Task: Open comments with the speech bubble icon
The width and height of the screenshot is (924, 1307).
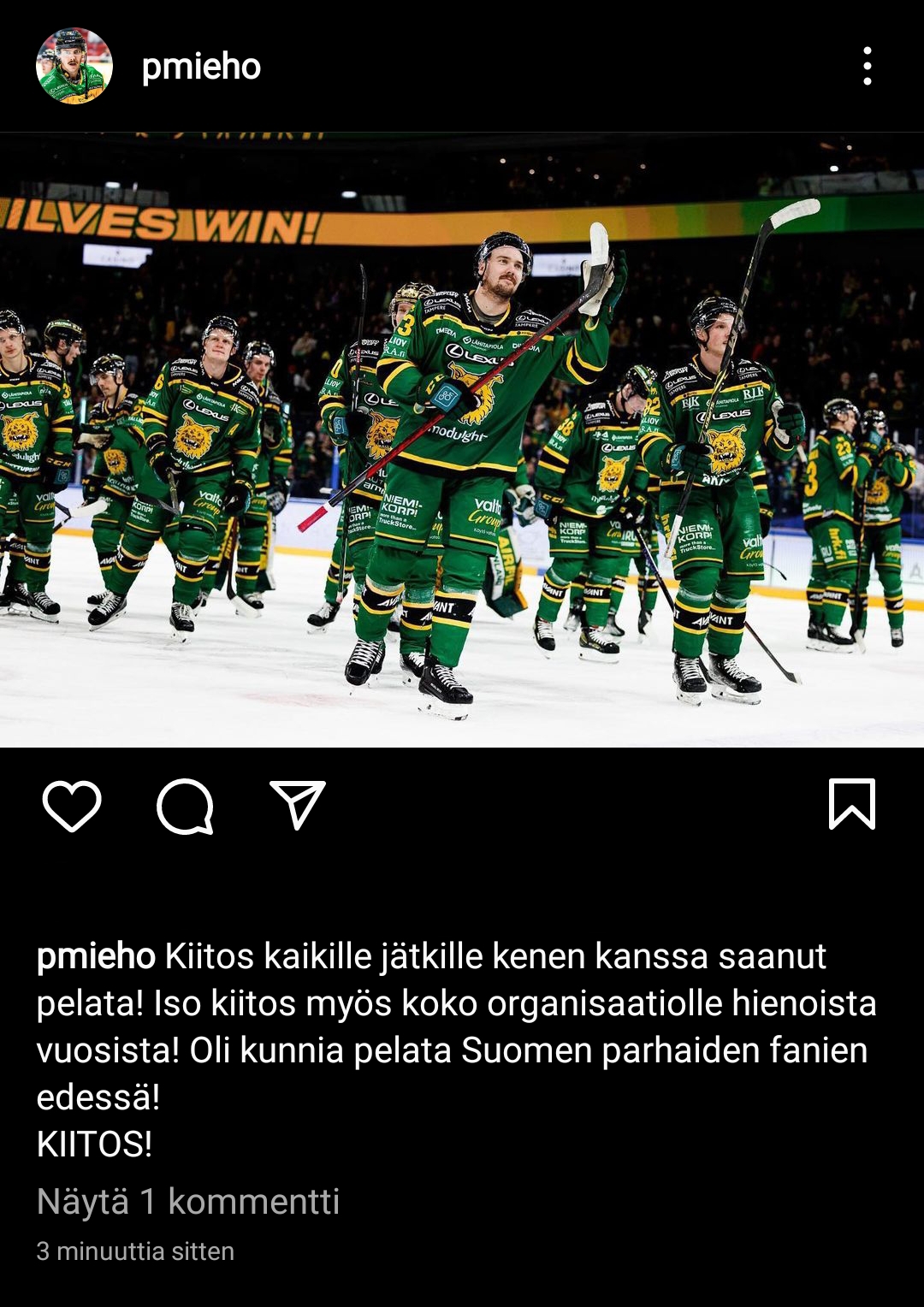Action: (x=185, y=805)
